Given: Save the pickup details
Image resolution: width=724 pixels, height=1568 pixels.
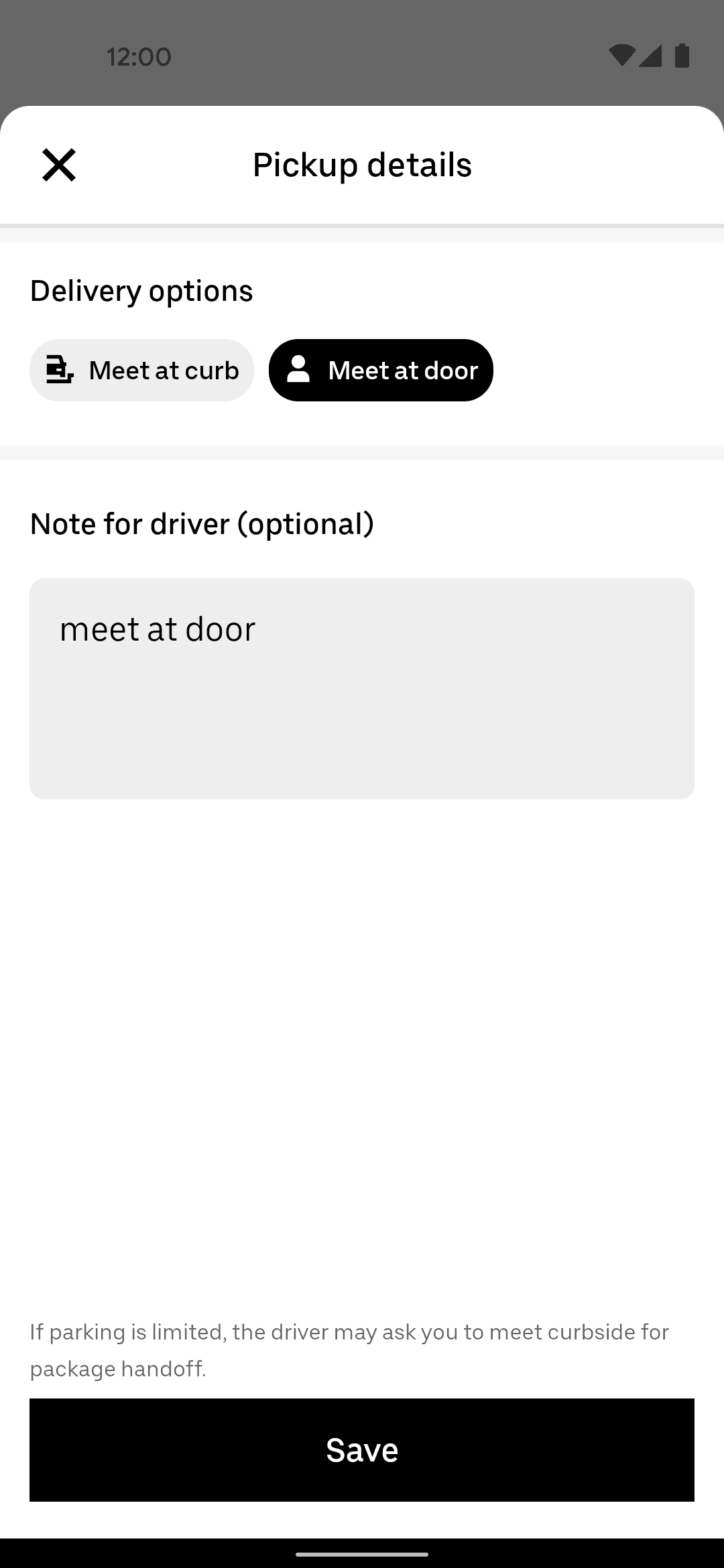Looking at the screenshot, I should [x=362, y=1449].
